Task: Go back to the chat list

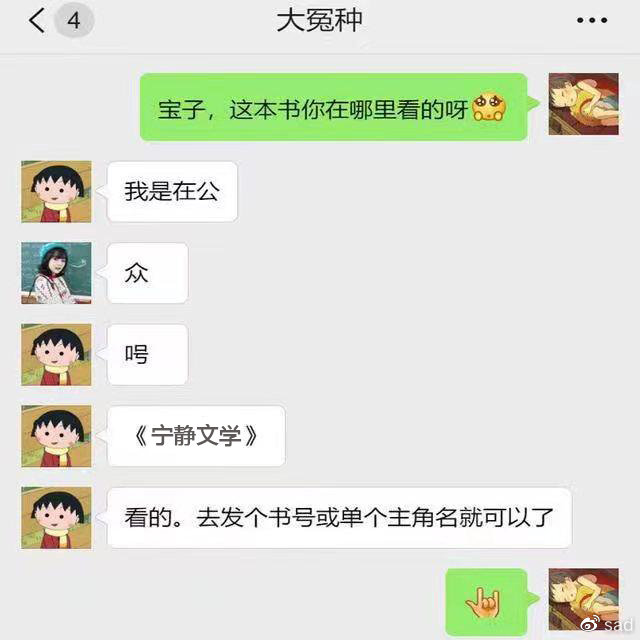Action: click(x=38, y=20)
